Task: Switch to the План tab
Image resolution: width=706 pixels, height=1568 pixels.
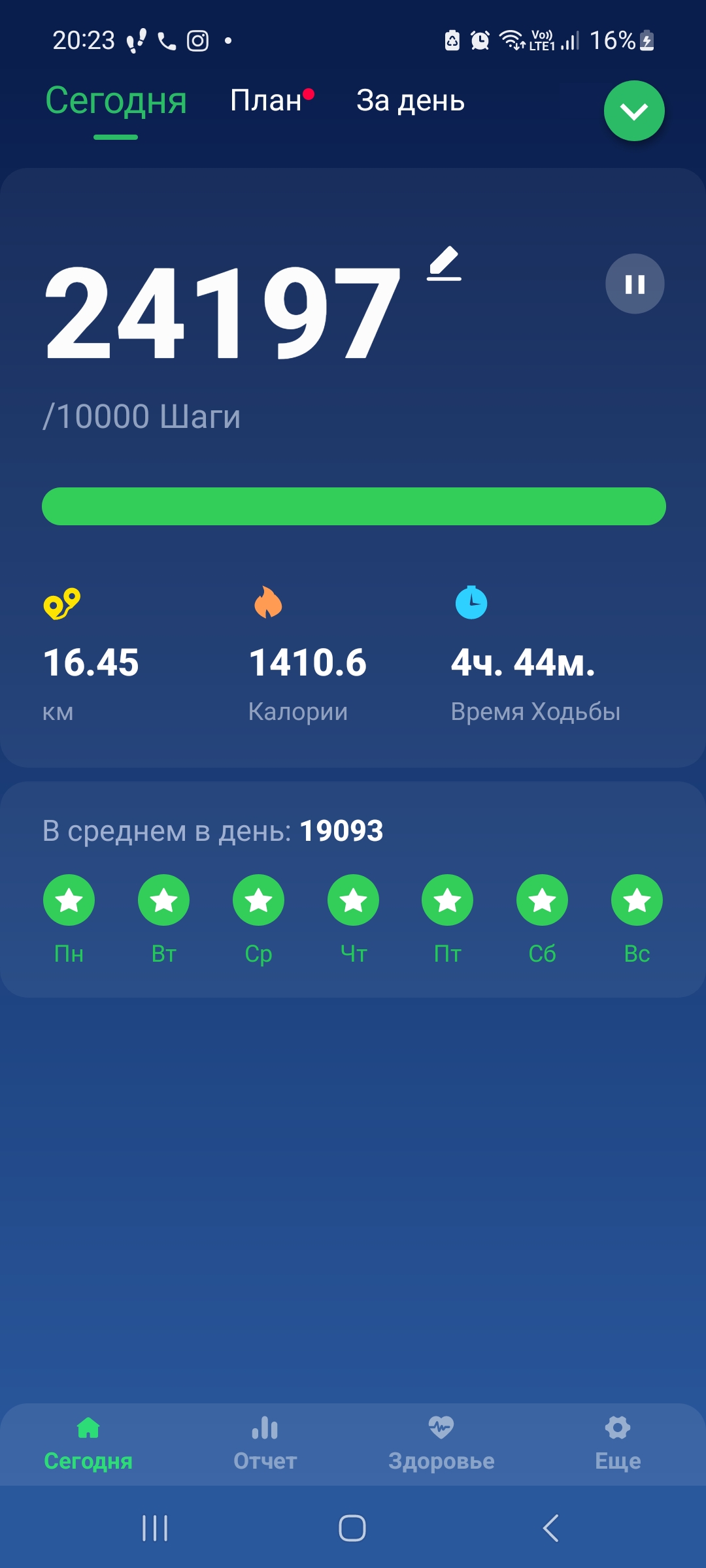Action: (266, 101)
